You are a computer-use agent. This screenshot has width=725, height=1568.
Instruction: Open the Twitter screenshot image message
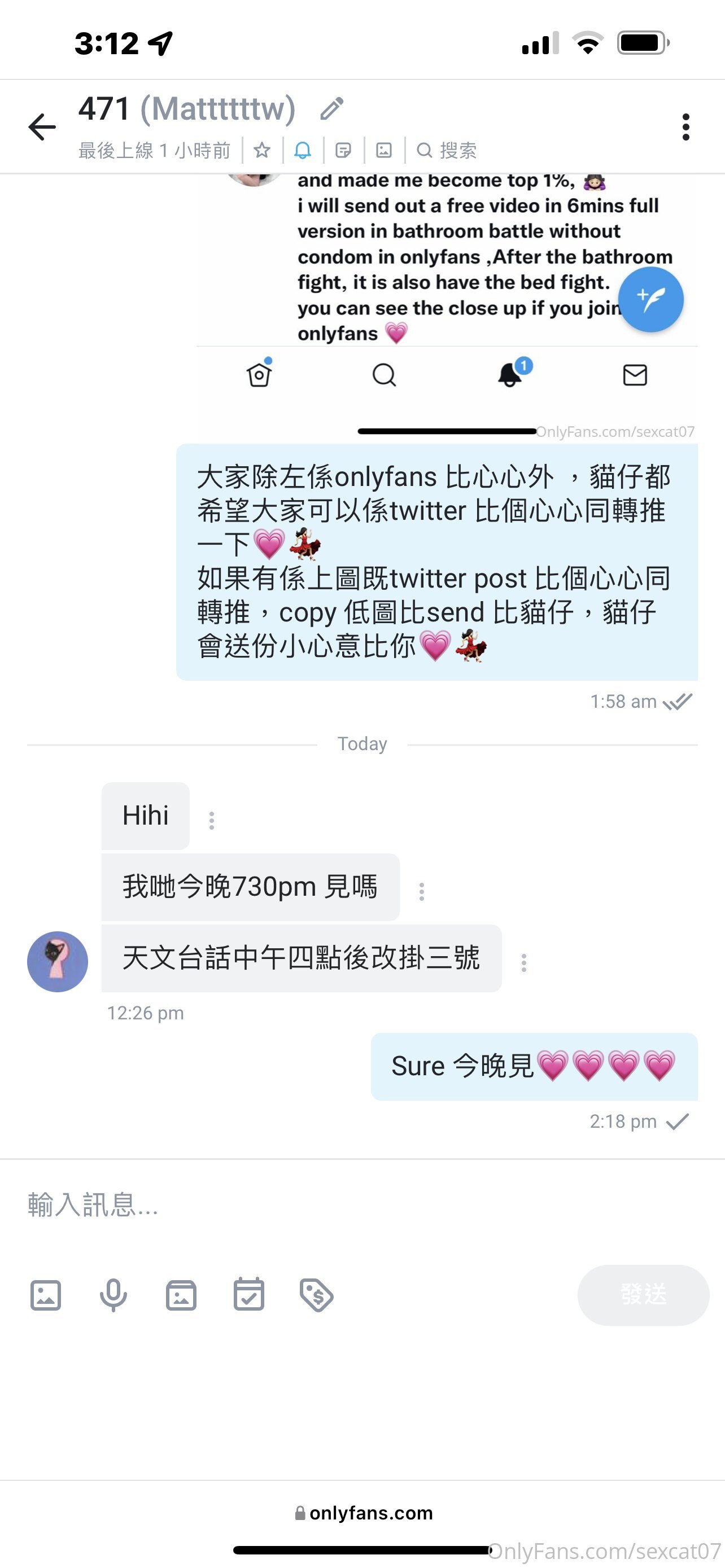[x=447, y=304]
